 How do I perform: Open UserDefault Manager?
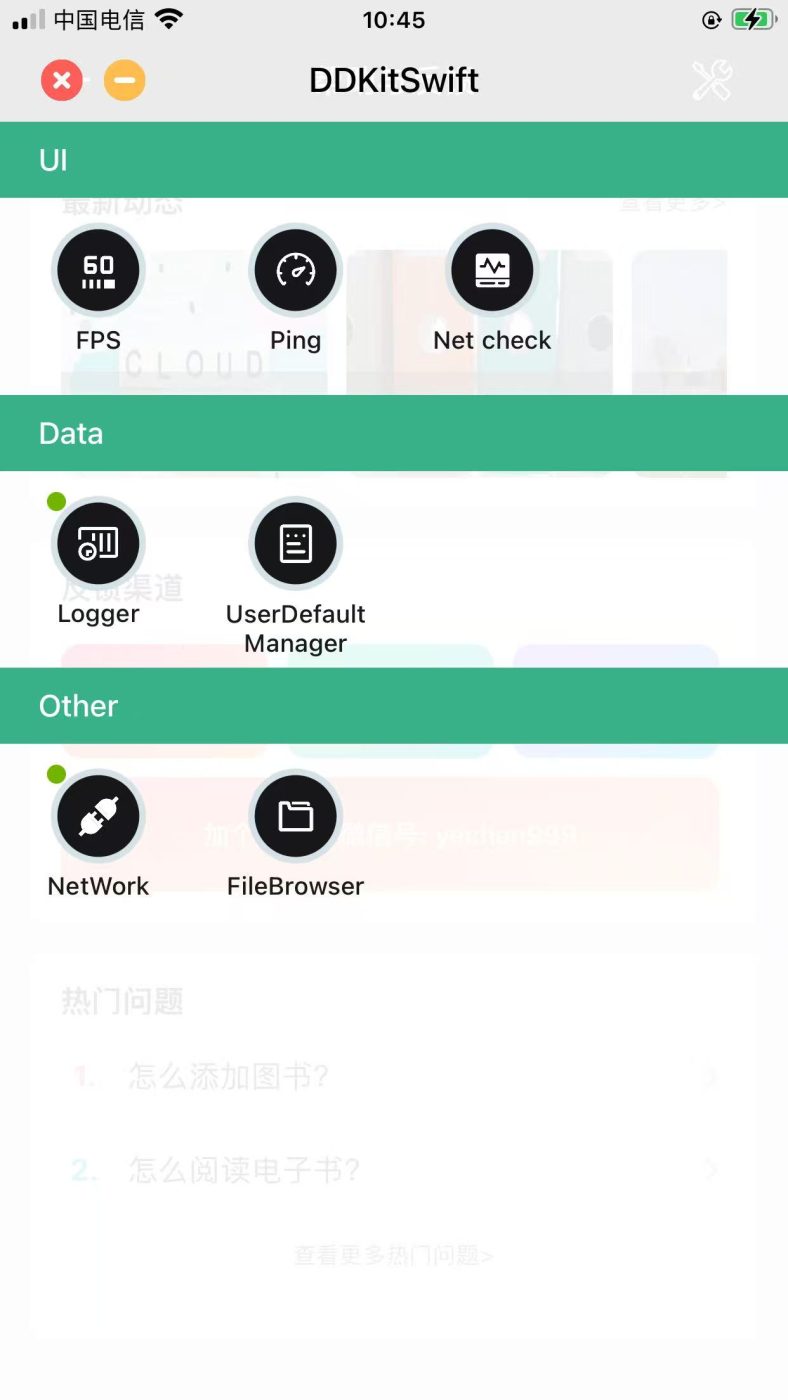(295, 544)
